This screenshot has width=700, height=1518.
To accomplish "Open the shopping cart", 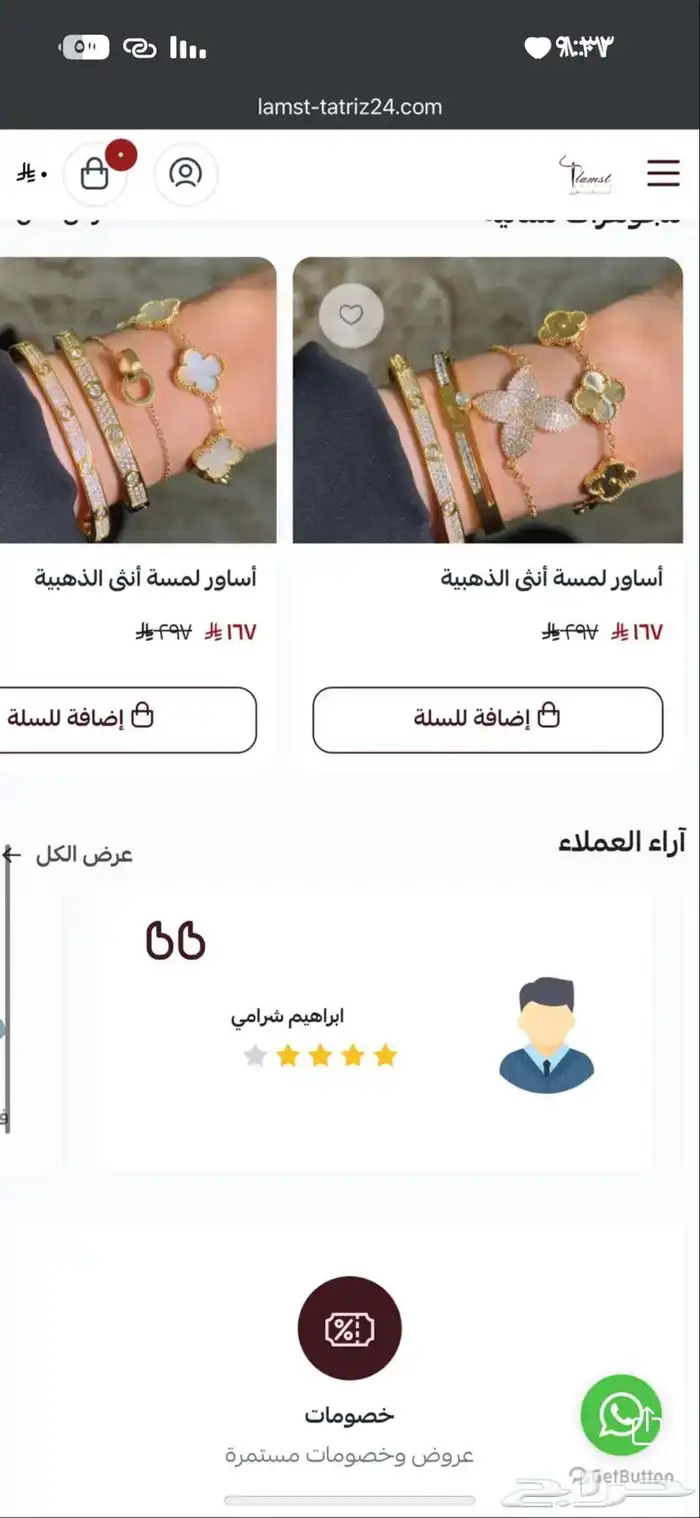I will (x=95, y=174).
